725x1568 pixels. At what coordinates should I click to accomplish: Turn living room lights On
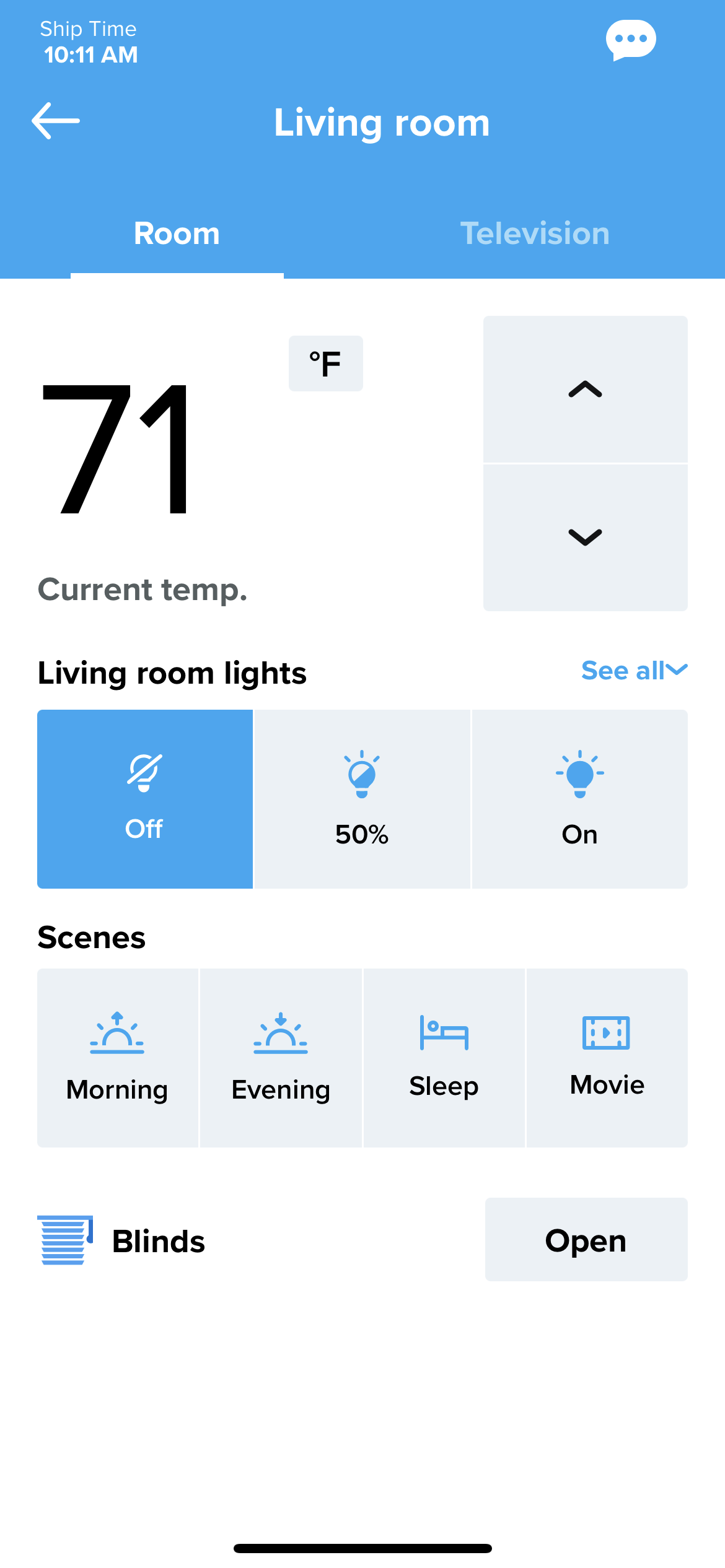(580, 799)
